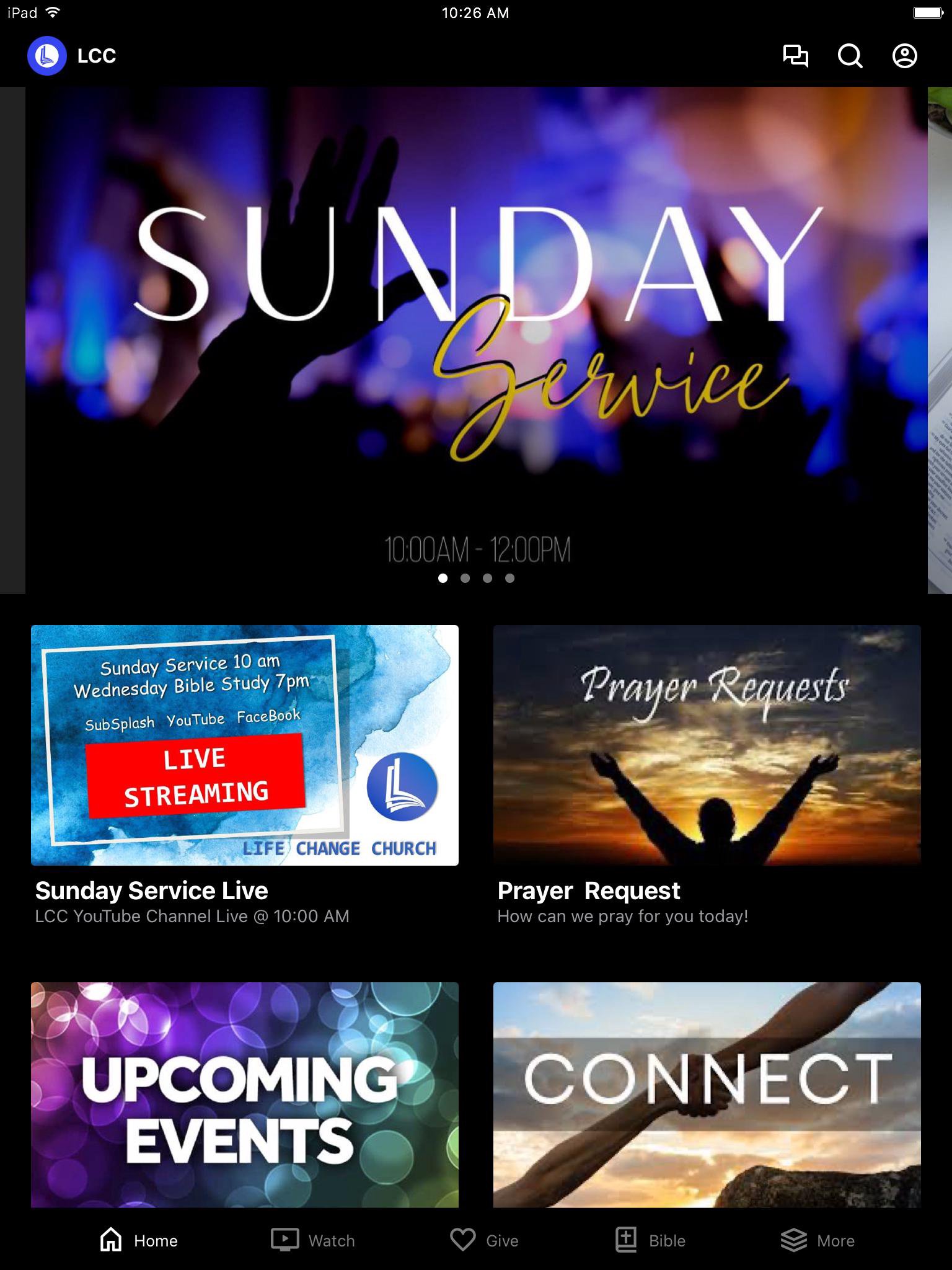The image size is (952, 1270).
Task: Open the messaging chat icon
Action: tap(795, 56)
